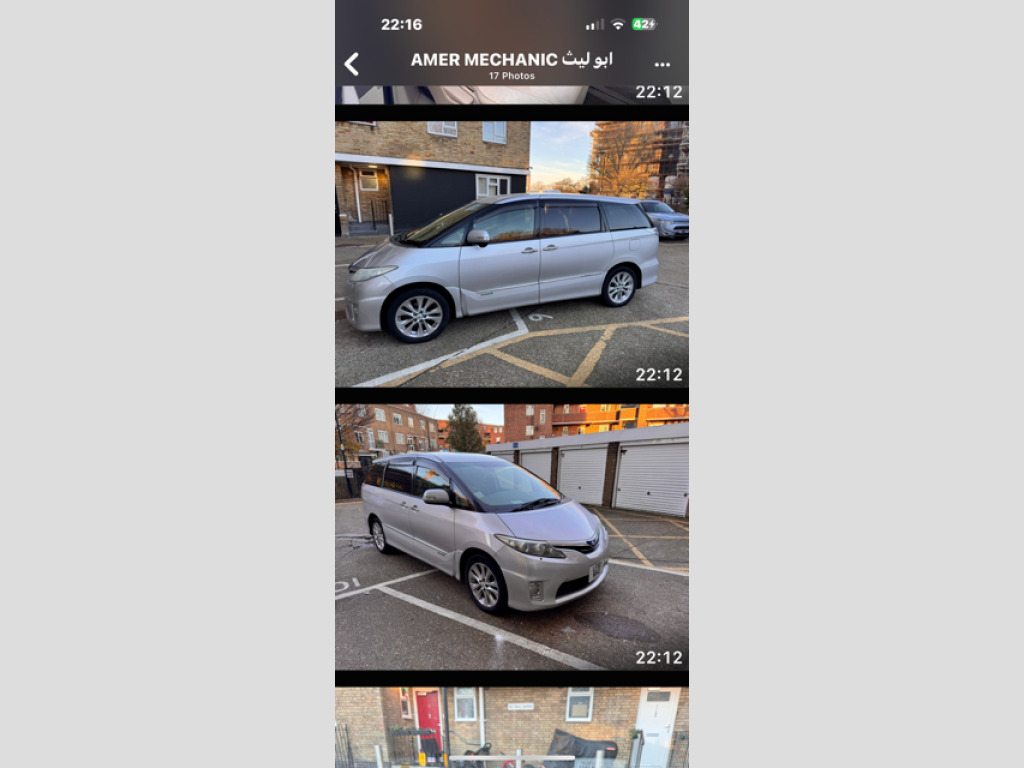Image resolution: width=1024 pixels, height=768 pixels.
Task: Open the three-dot overflow menu
Action: [662, 65]
